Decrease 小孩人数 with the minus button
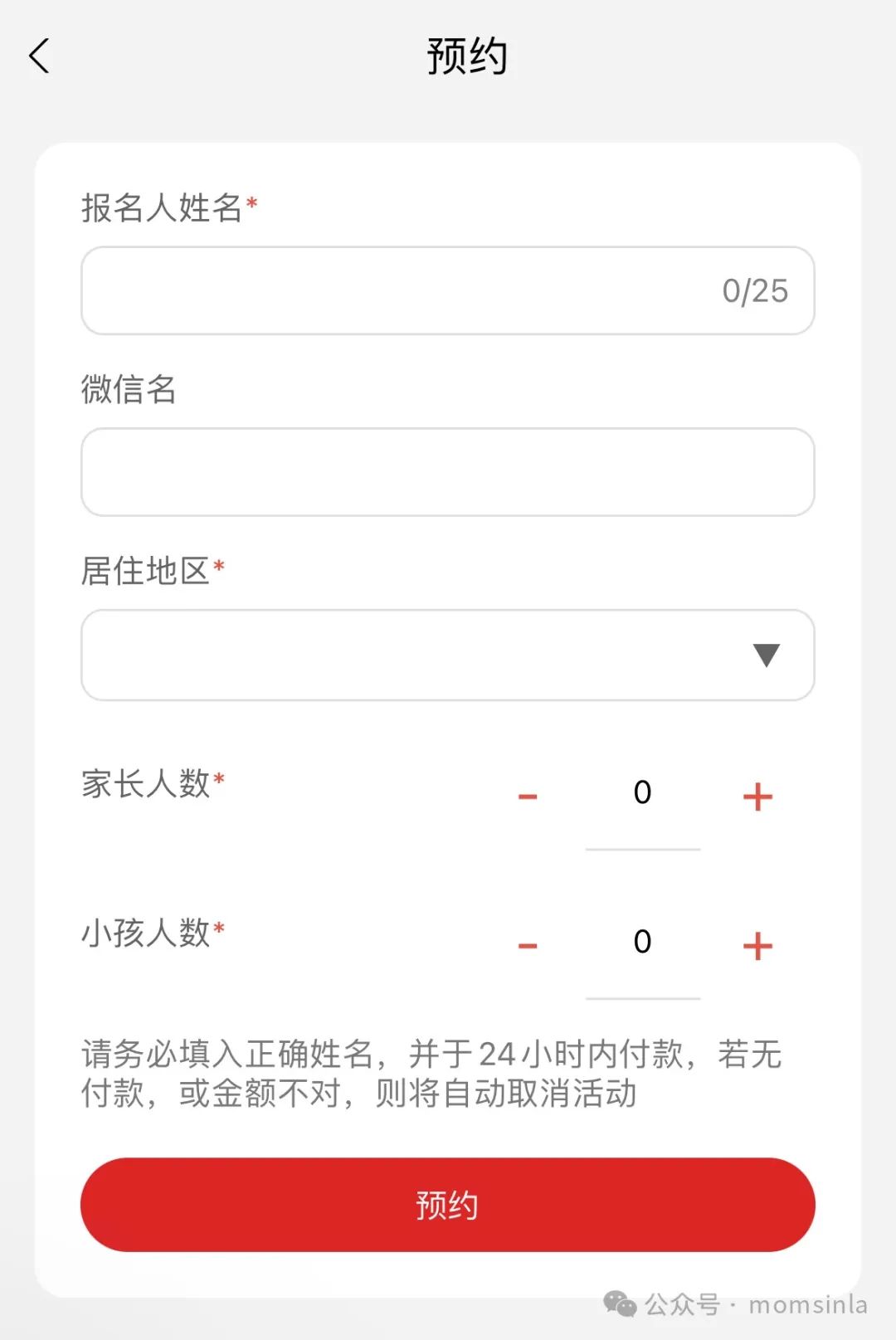This screenshot has height=1340, width=896. pos(528,946)
